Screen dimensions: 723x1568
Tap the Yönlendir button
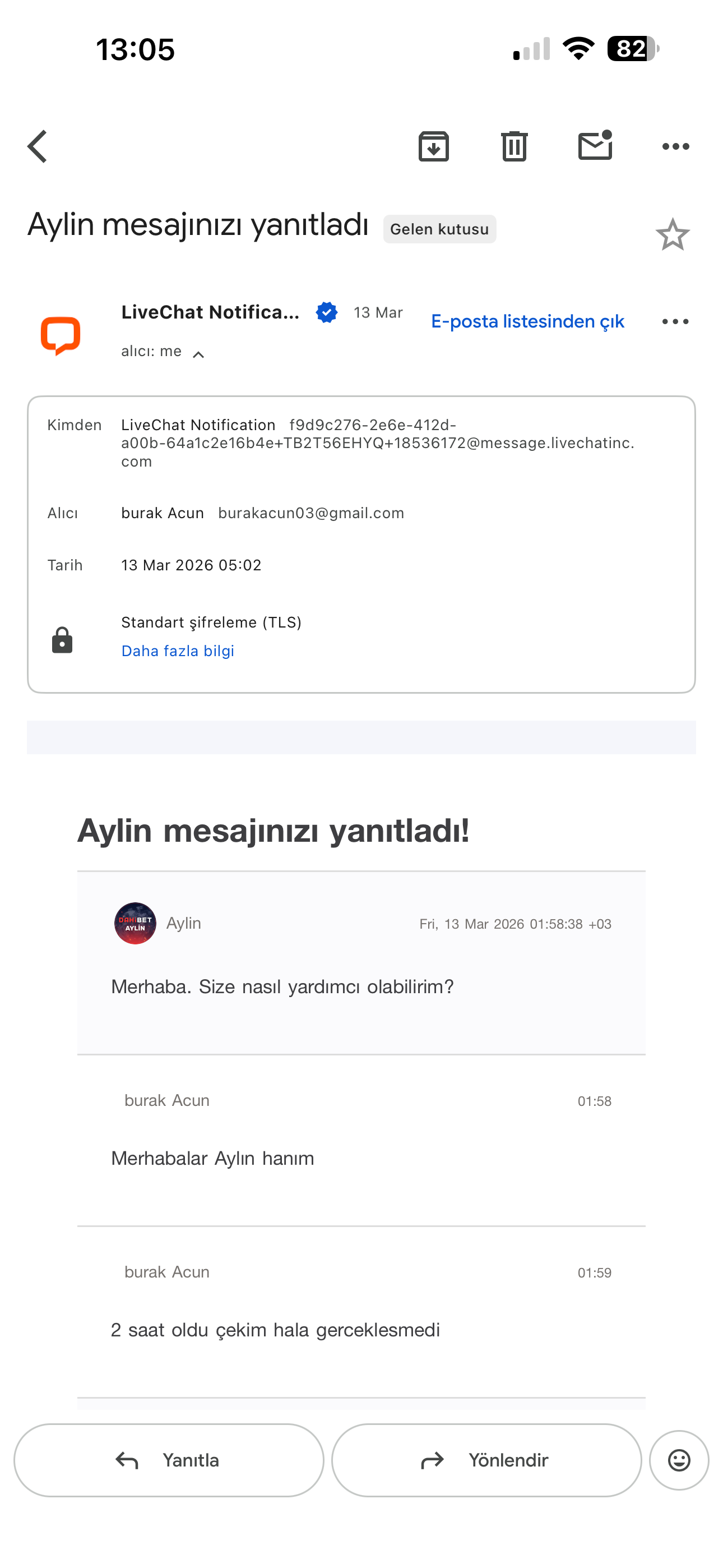[486, 1460]
